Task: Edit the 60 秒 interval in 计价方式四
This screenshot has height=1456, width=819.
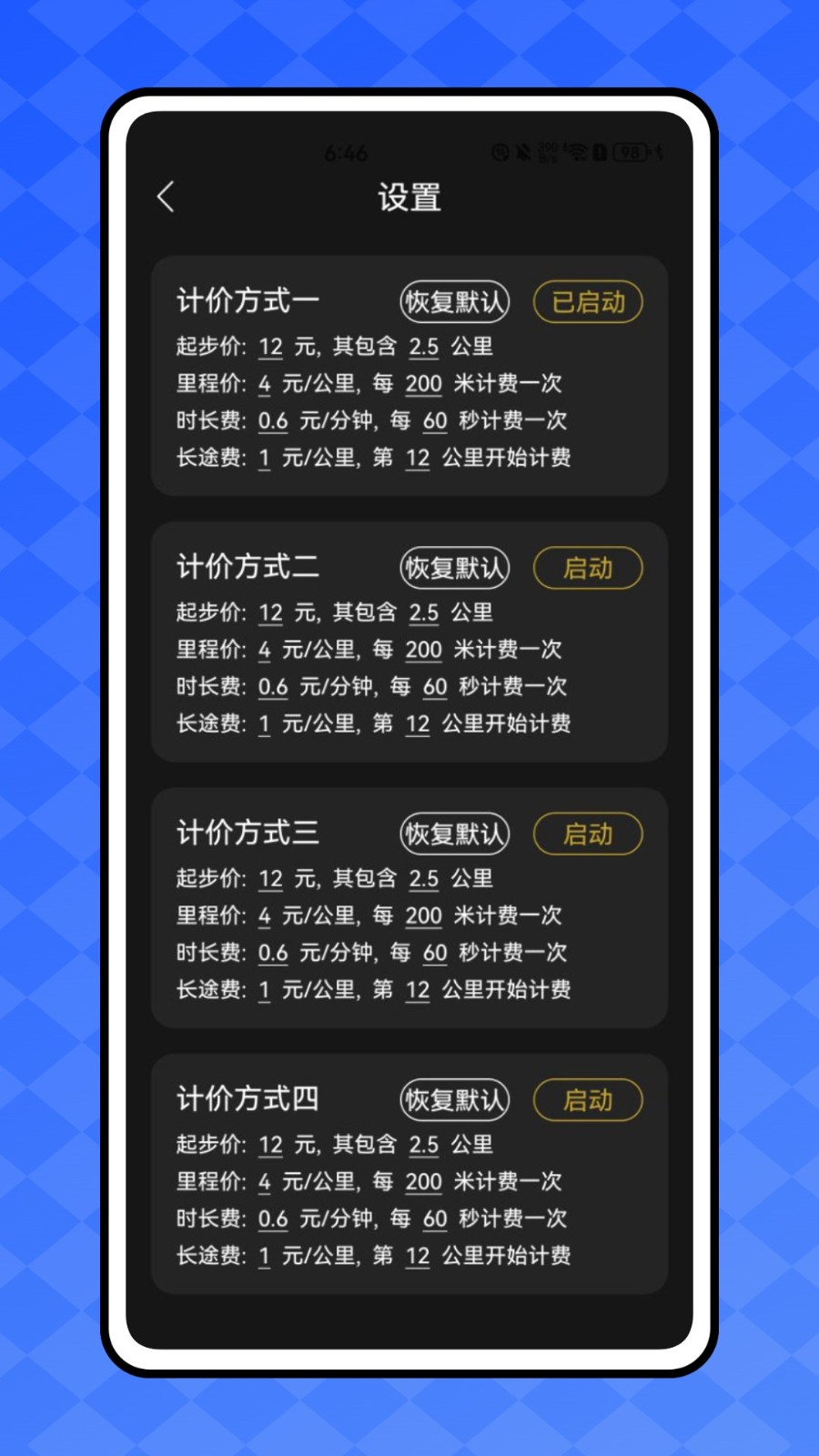Action: (x=435, y=1218)
